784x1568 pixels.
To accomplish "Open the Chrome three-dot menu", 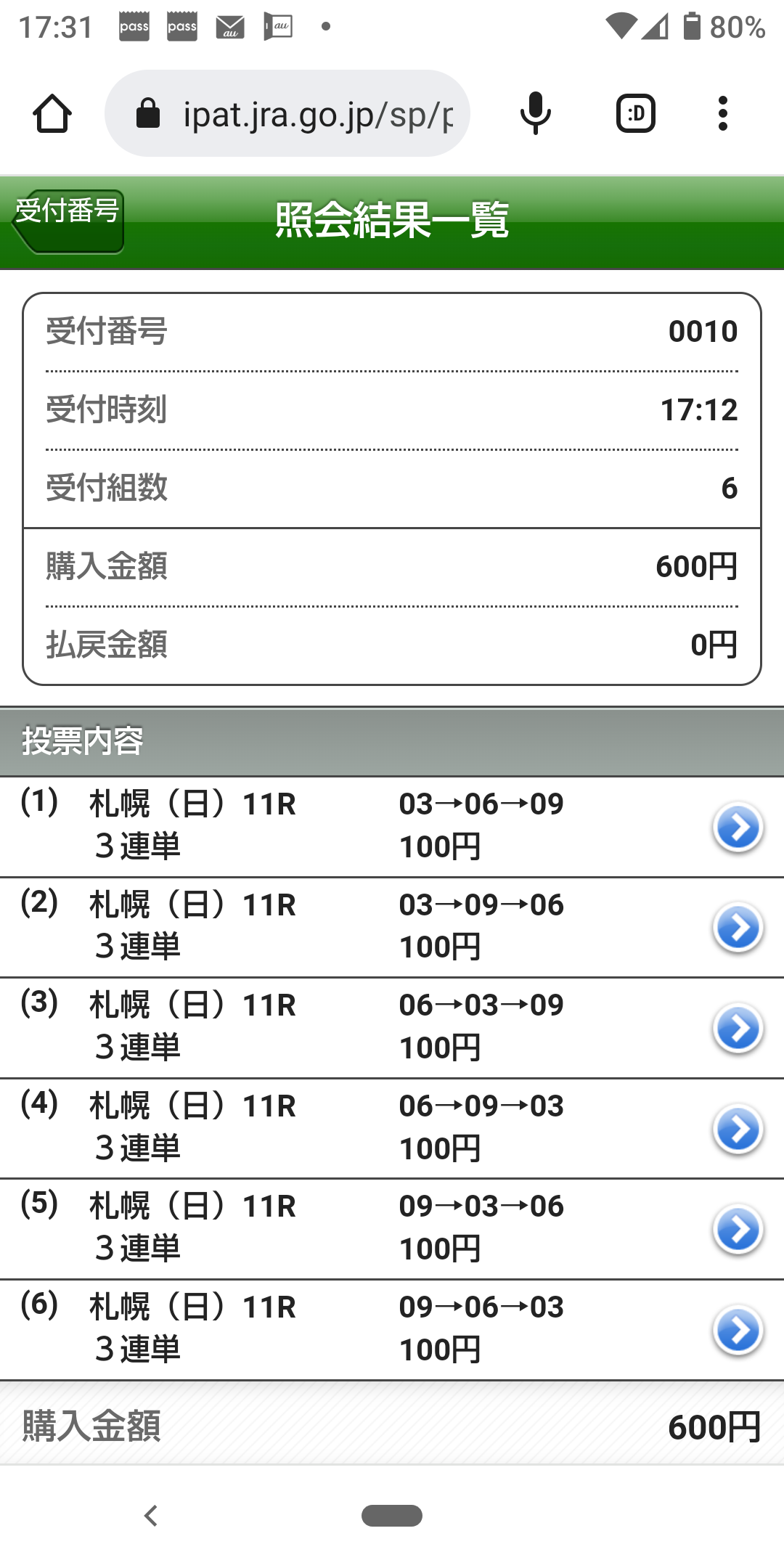I will pyautogui.click(x=722, y=113).
